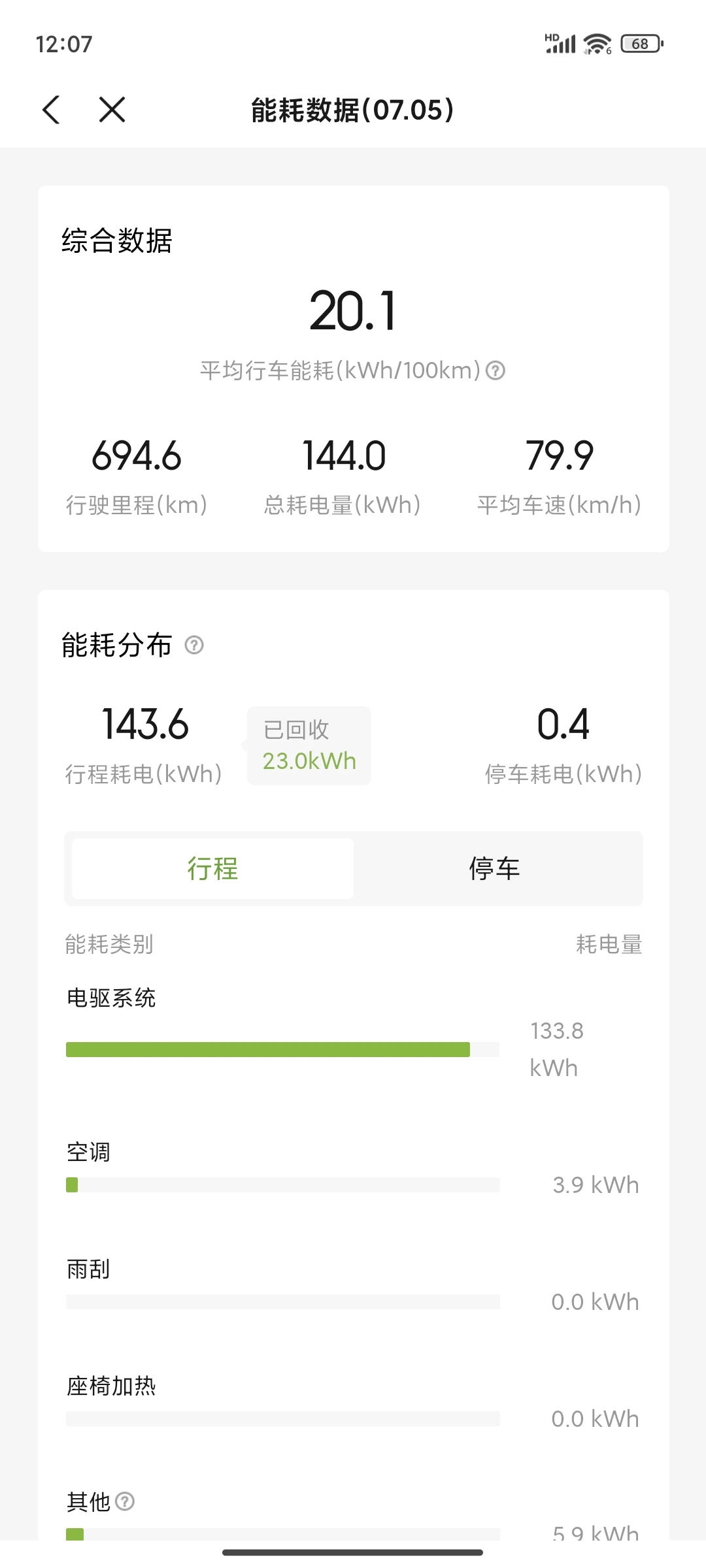The width and height of the screenshot is (706, 1568).
Task: Switch to the 停车 tab
Action: [x=495, y=868]
